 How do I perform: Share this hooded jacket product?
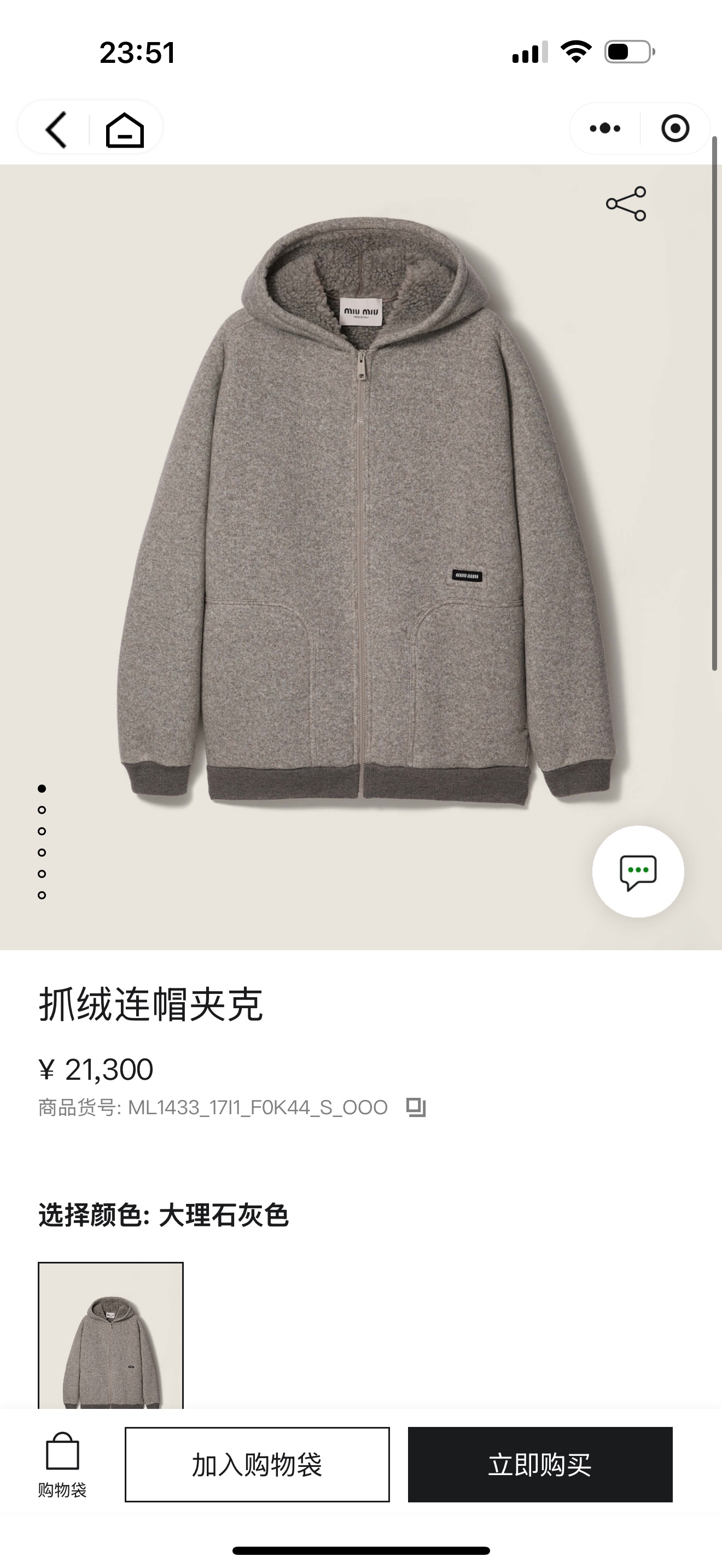tap(626, 203)
